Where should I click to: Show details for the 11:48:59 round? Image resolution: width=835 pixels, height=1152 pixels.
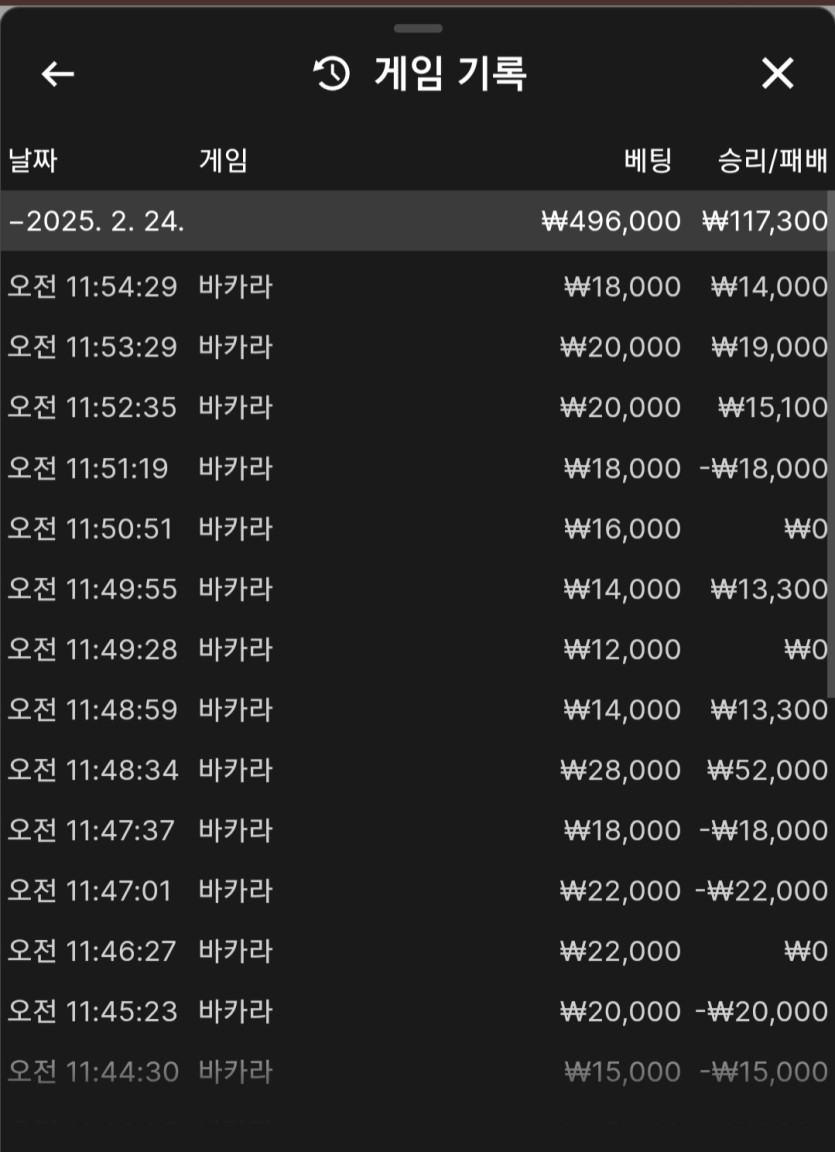(416, 710)
